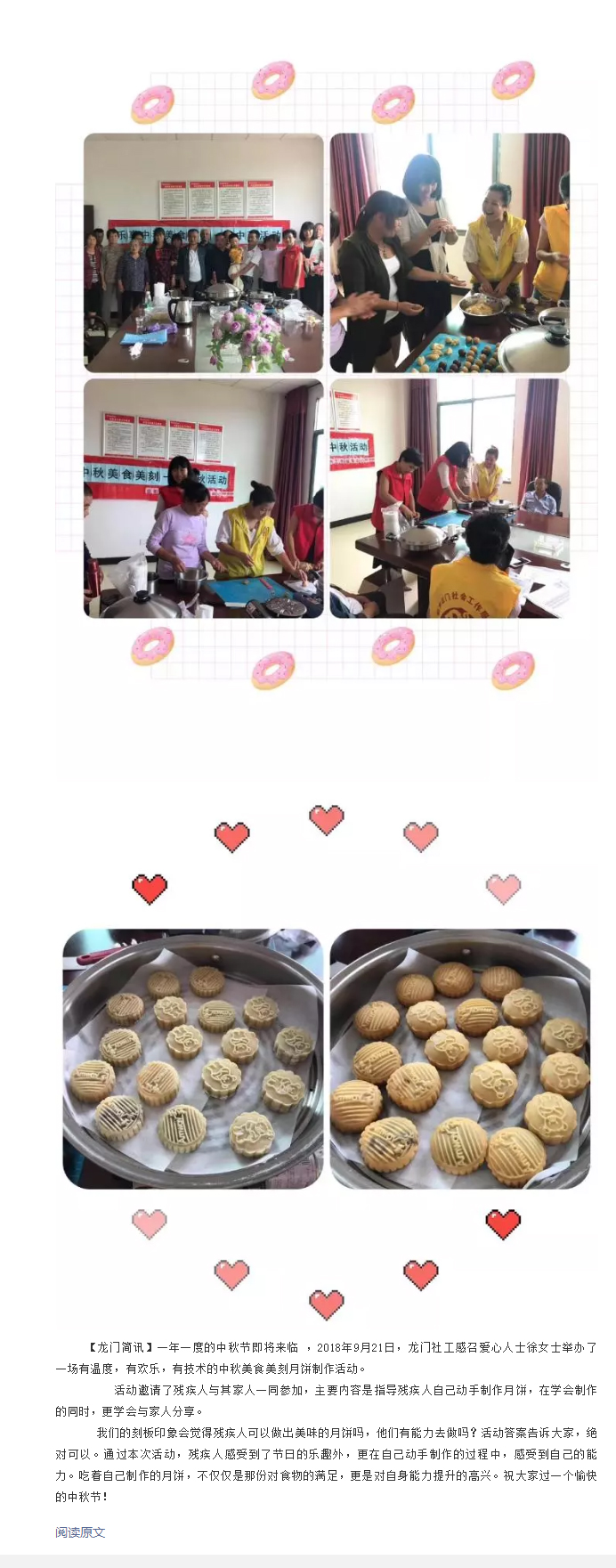Open the 阅读原文 link
616x1568 pixels.
[x=80, y=1531]
